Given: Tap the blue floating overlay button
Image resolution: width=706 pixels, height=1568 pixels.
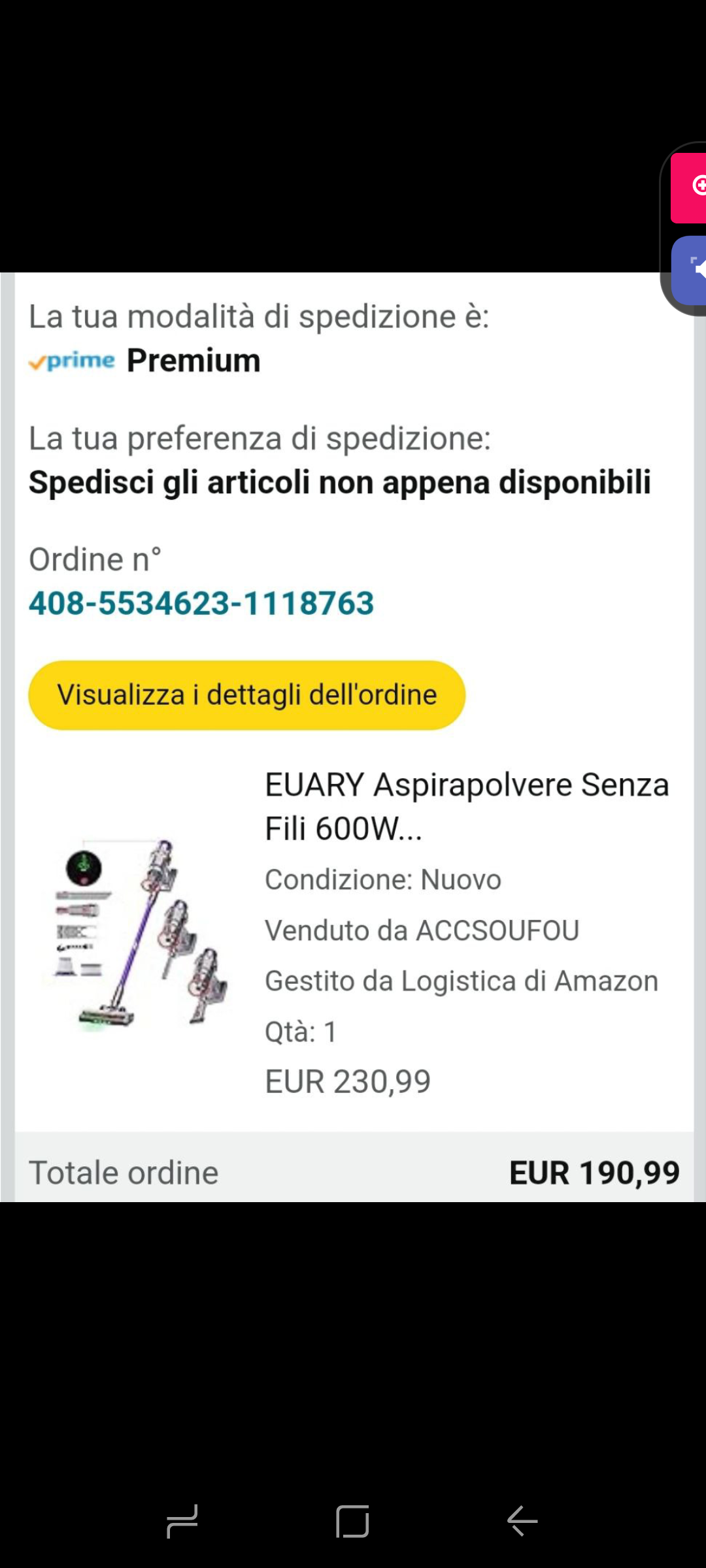Looking at the screenshot, I should click(x=692, y=269).
